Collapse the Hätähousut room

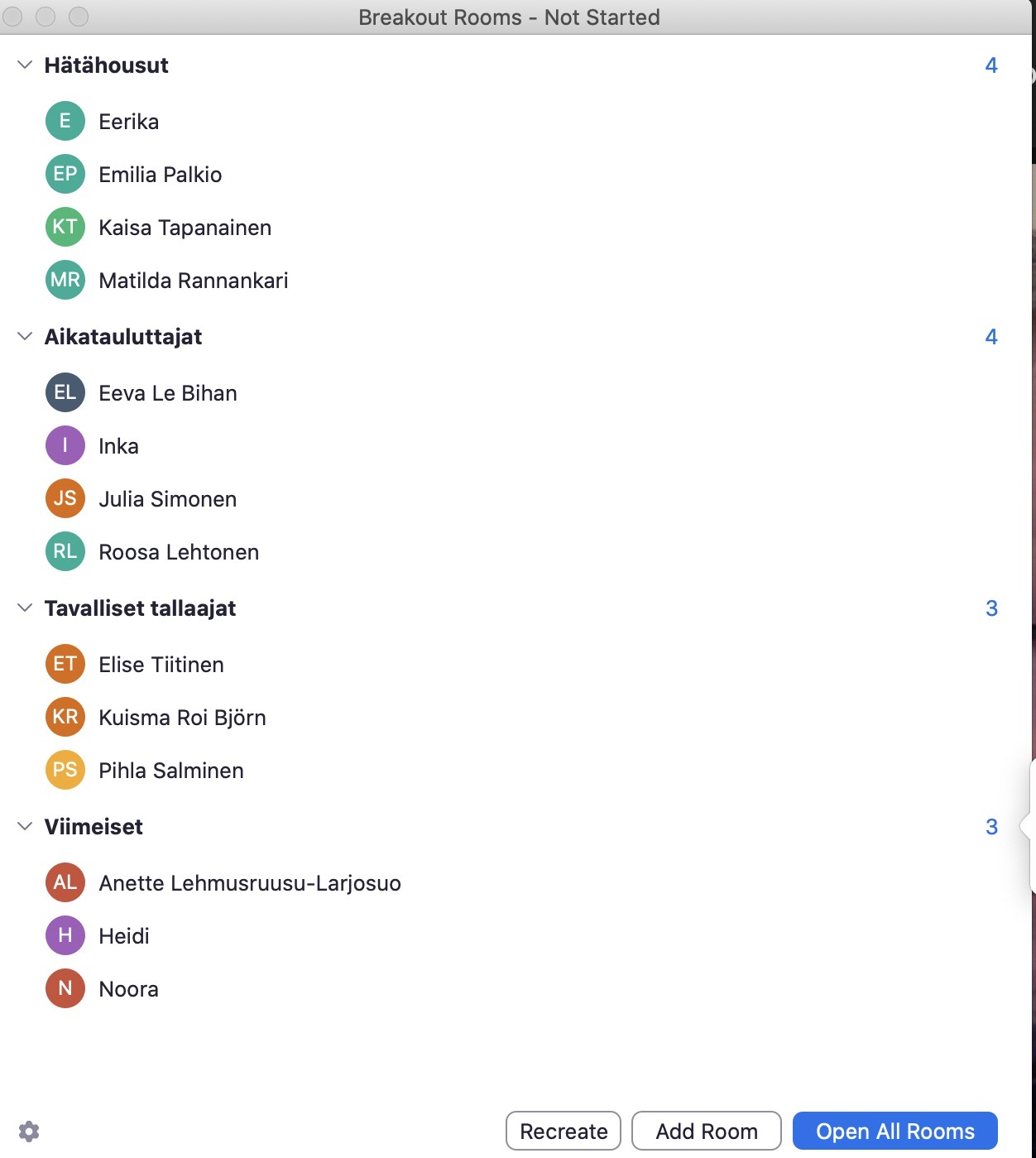coord(25,65)
